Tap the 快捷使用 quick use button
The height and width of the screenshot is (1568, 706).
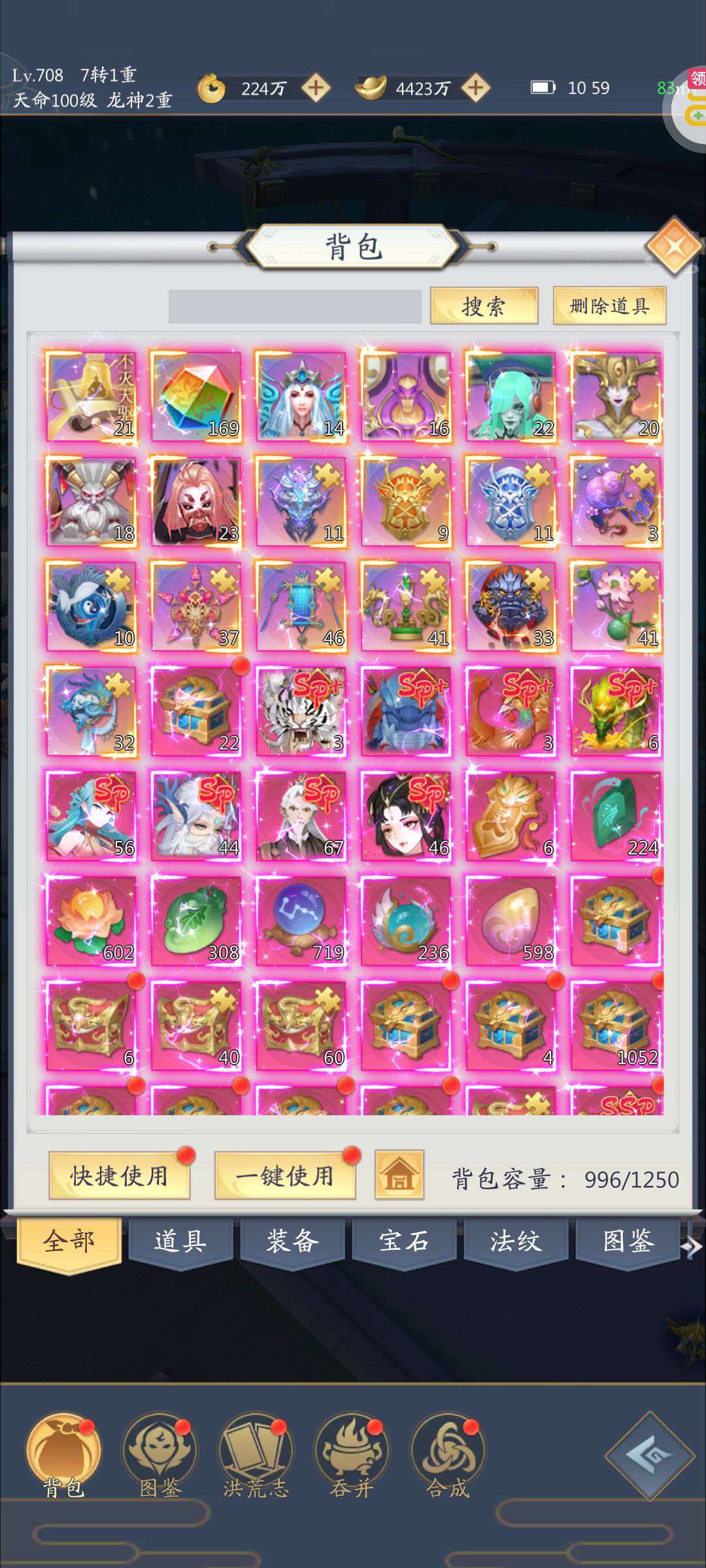(120, 1176)
